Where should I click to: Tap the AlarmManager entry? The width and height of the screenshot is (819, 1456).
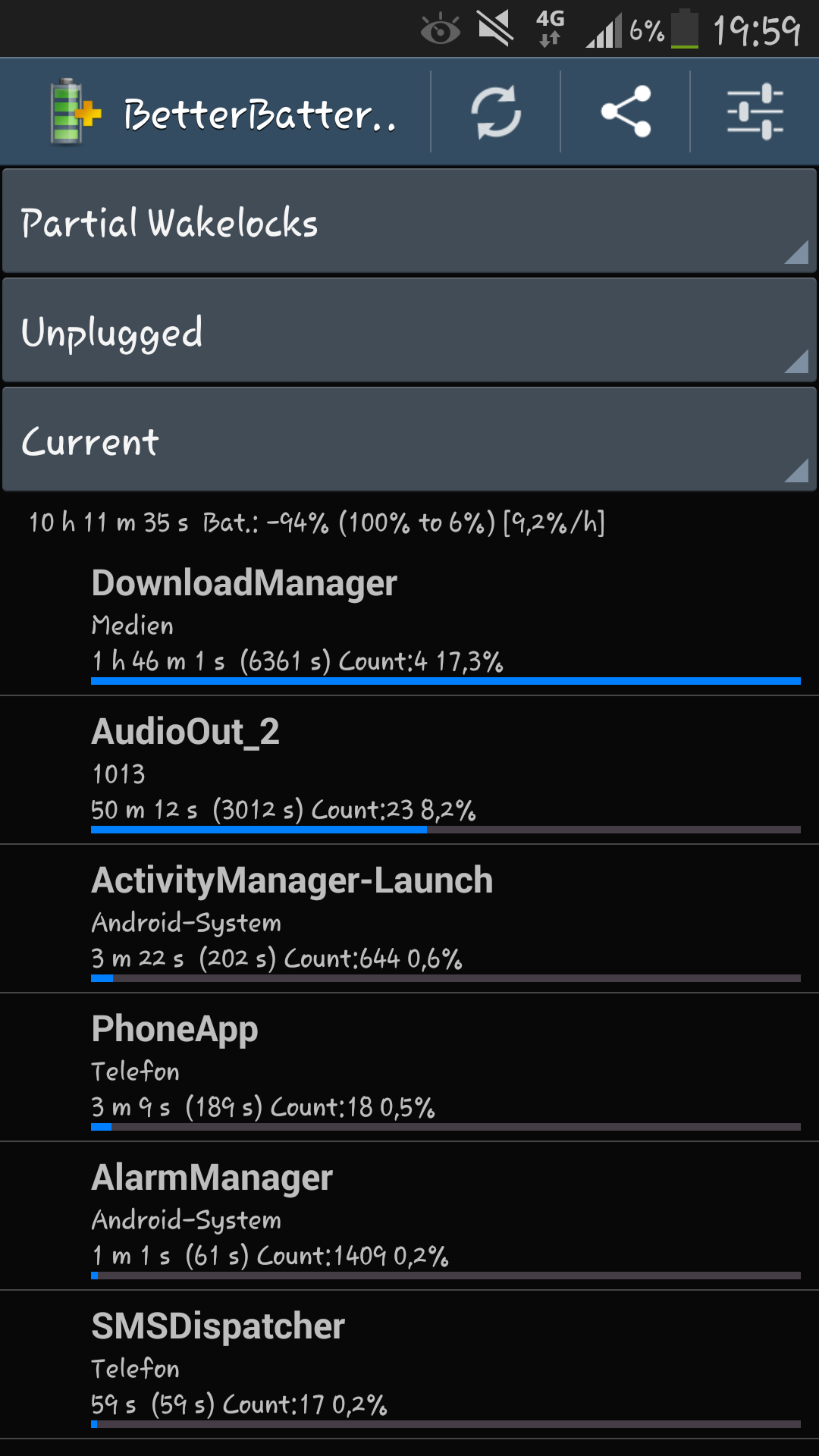tap(409, 1216)
